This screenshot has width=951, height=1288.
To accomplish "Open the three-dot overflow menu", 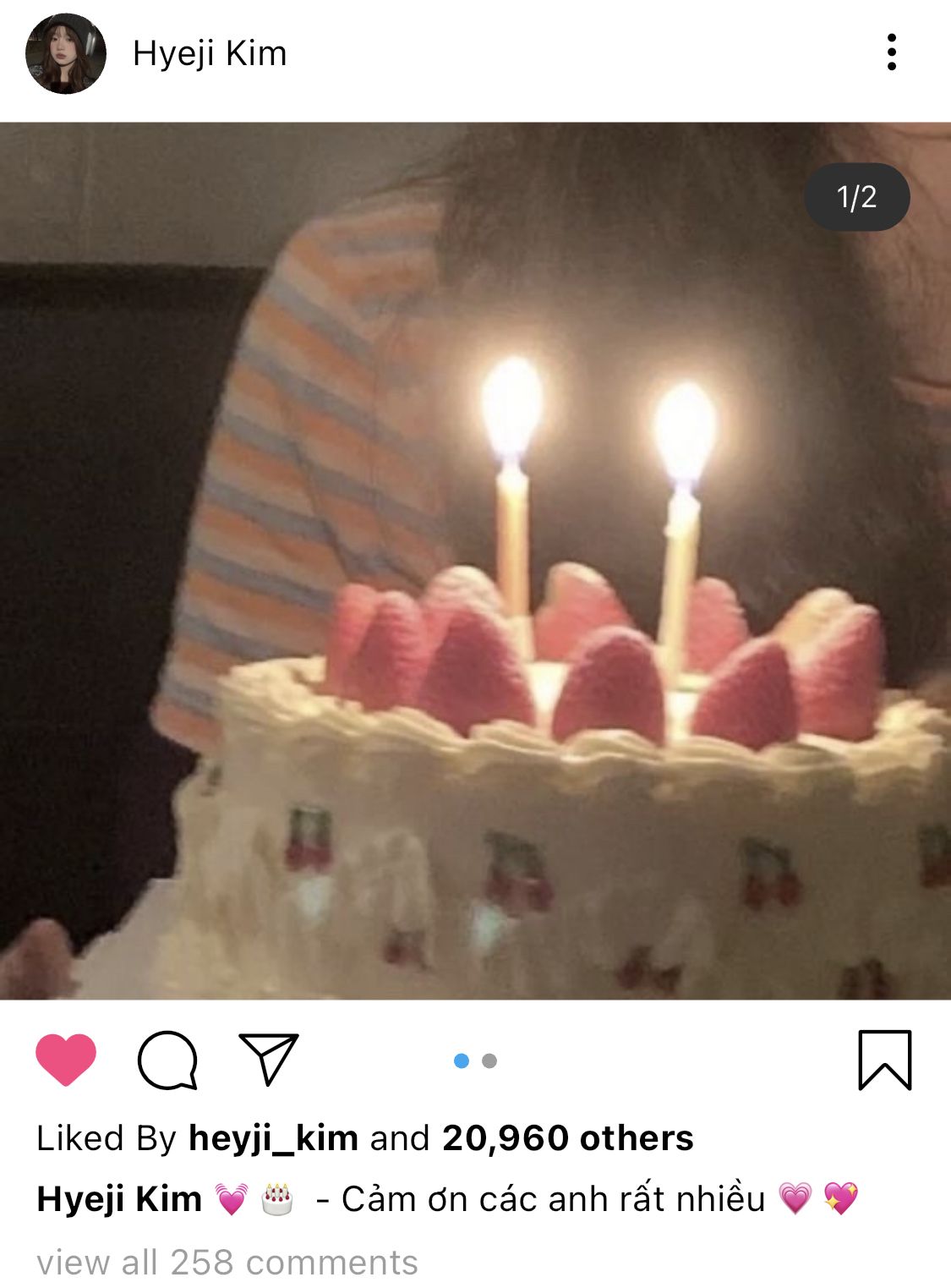I will point(891,52).
